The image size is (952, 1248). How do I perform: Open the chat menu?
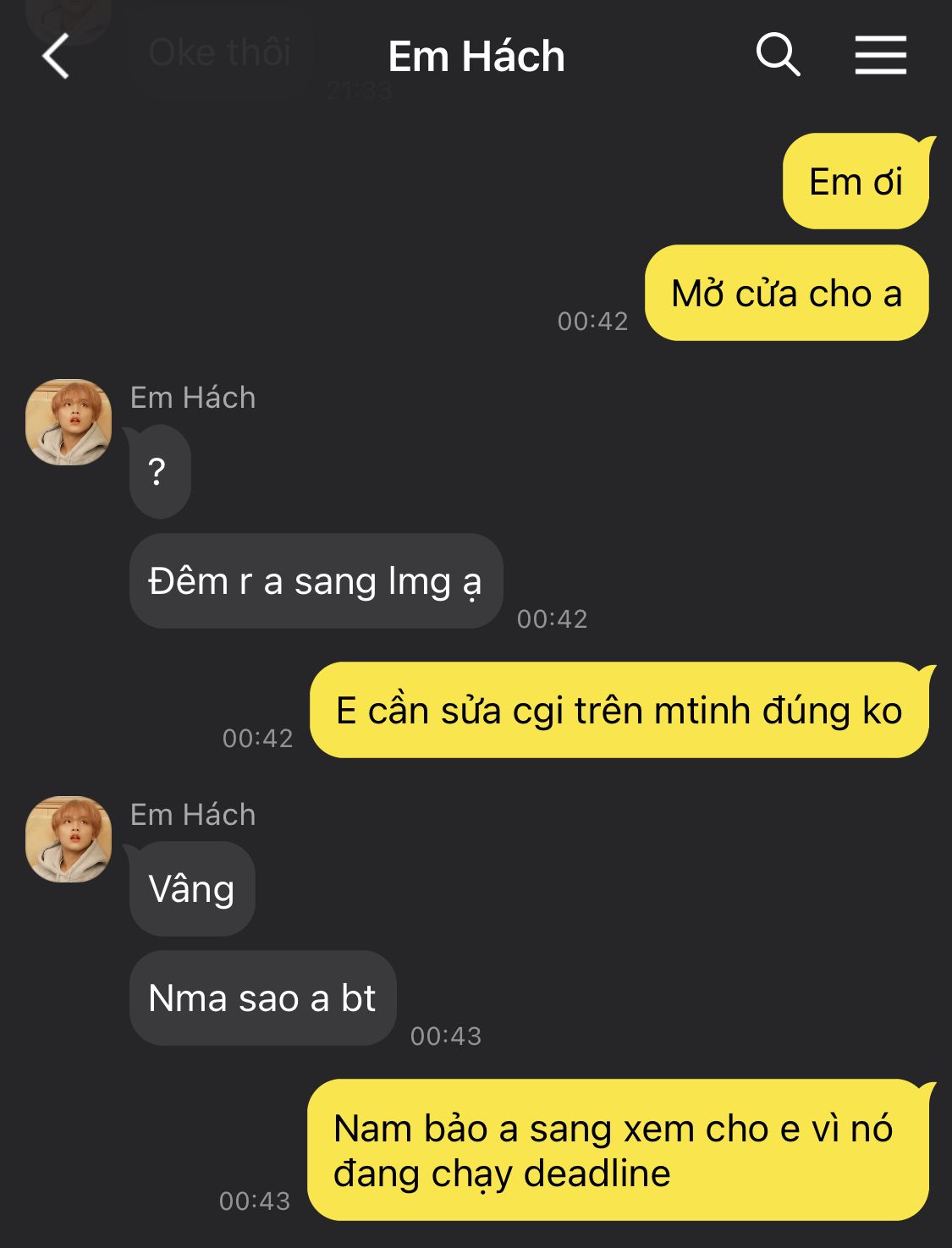[x=880, y=56]
